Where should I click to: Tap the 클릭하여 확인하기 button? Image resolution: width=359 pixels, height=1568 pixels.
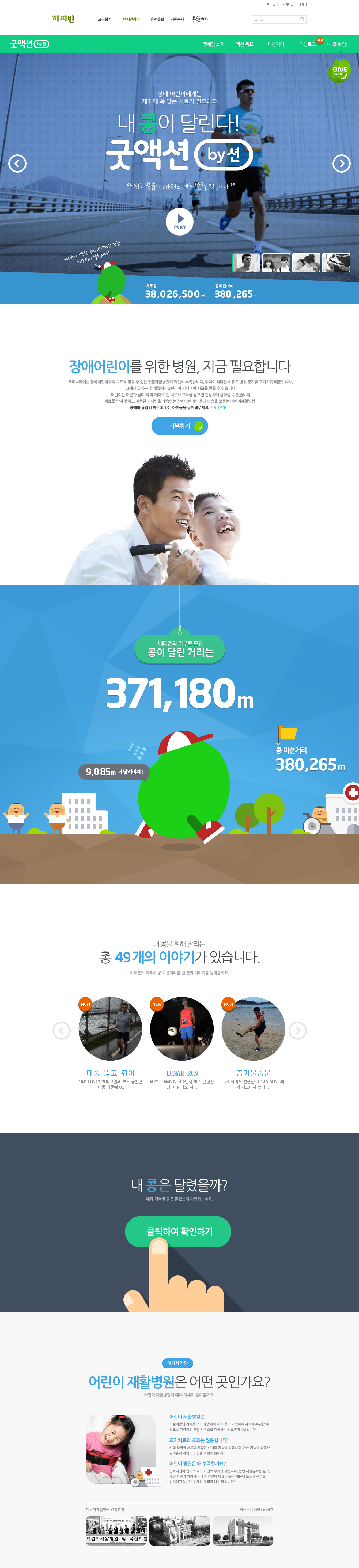point(179,1231)
